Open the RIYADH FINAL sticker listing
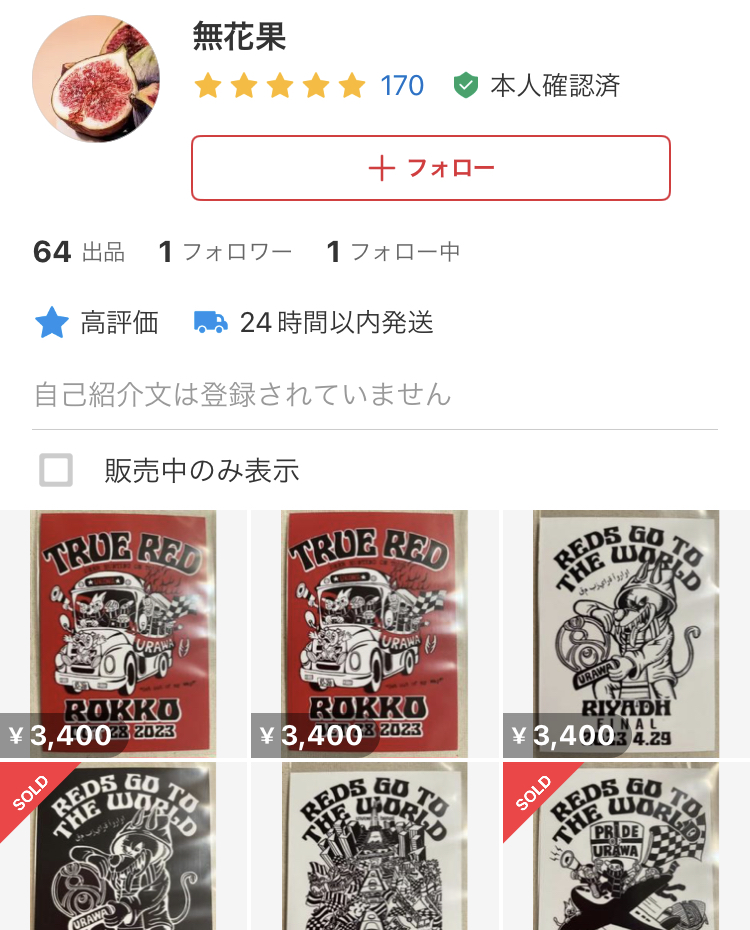750x930 pixels. [x=626, y=633]
